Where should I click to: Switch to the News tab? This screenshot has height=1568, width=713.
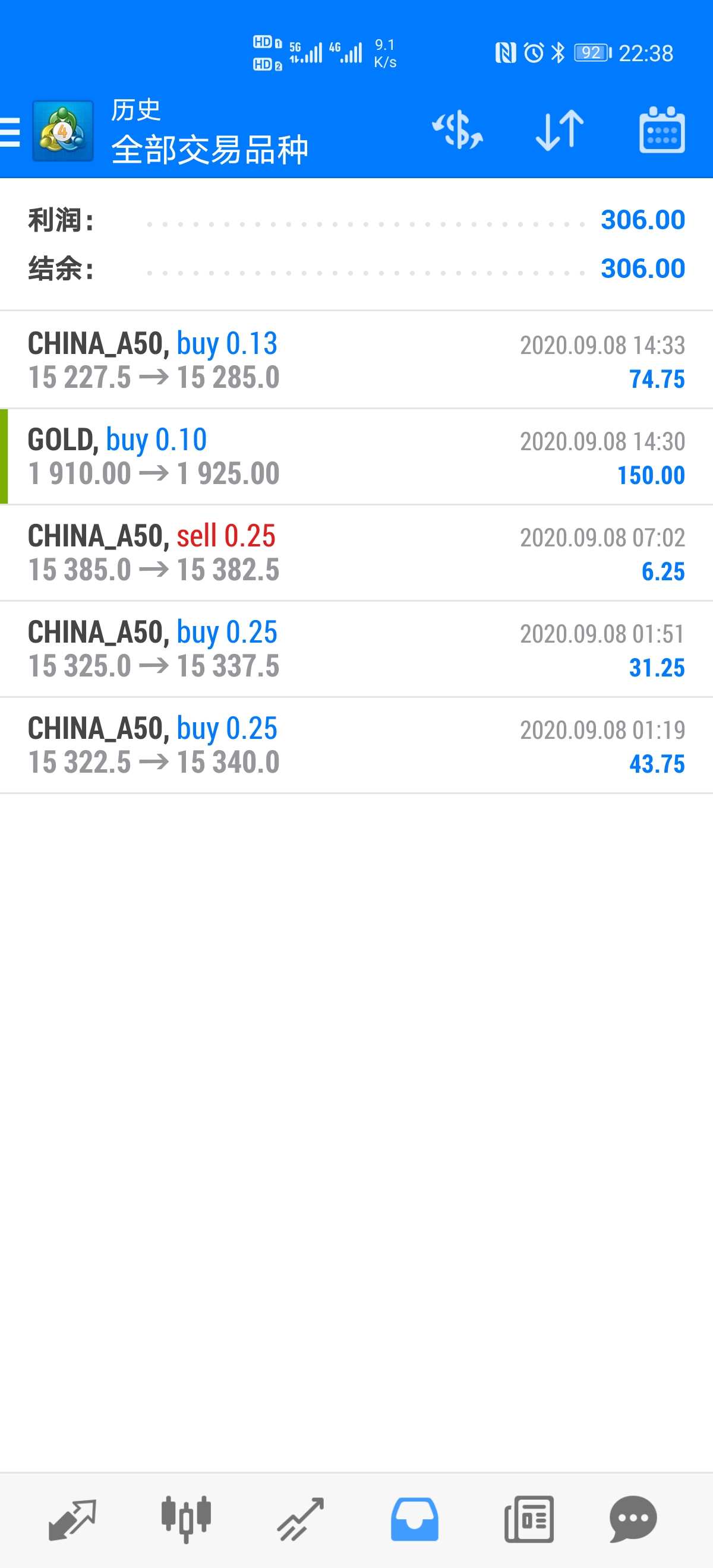pos(528,1519)
